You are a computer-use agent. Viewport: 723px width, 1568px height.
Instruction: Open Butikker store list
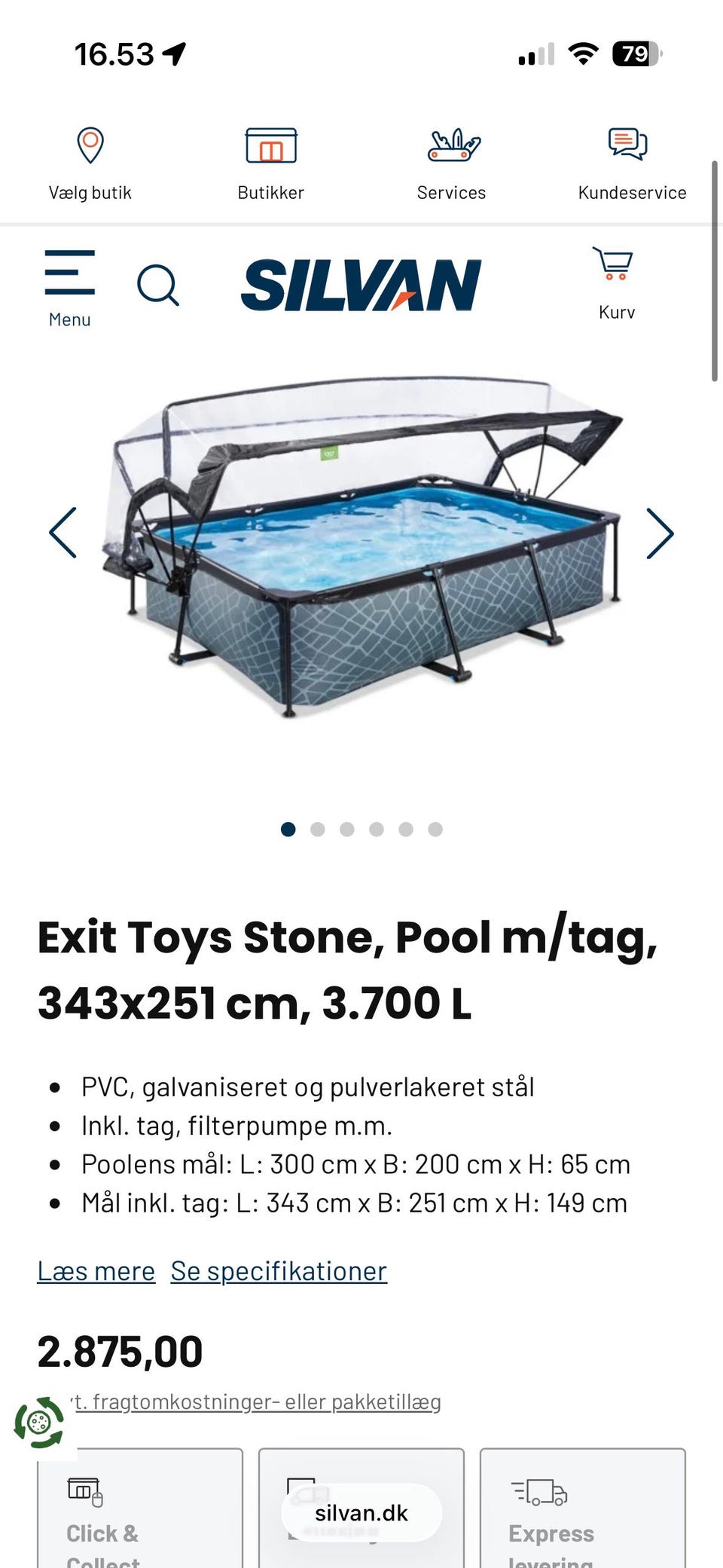point(271,163)
